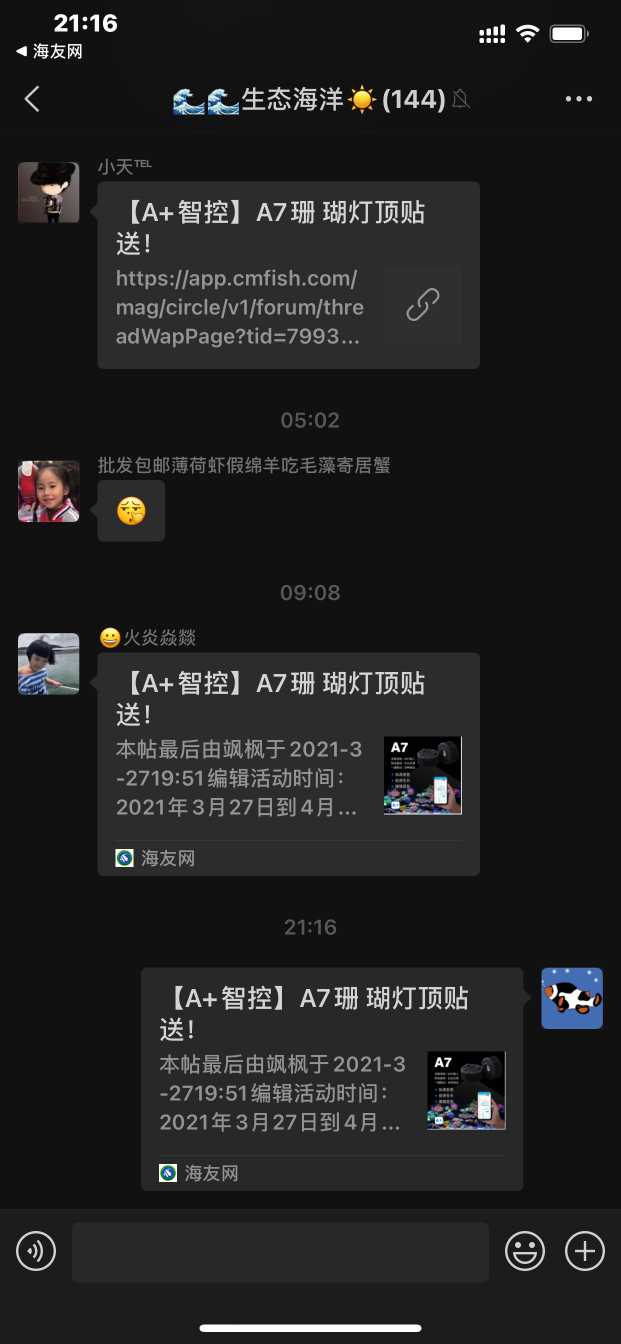The height and width of the screenshot is (1344, 621).
Task: View 小天's profile avatar
Action: click(49, 192)
